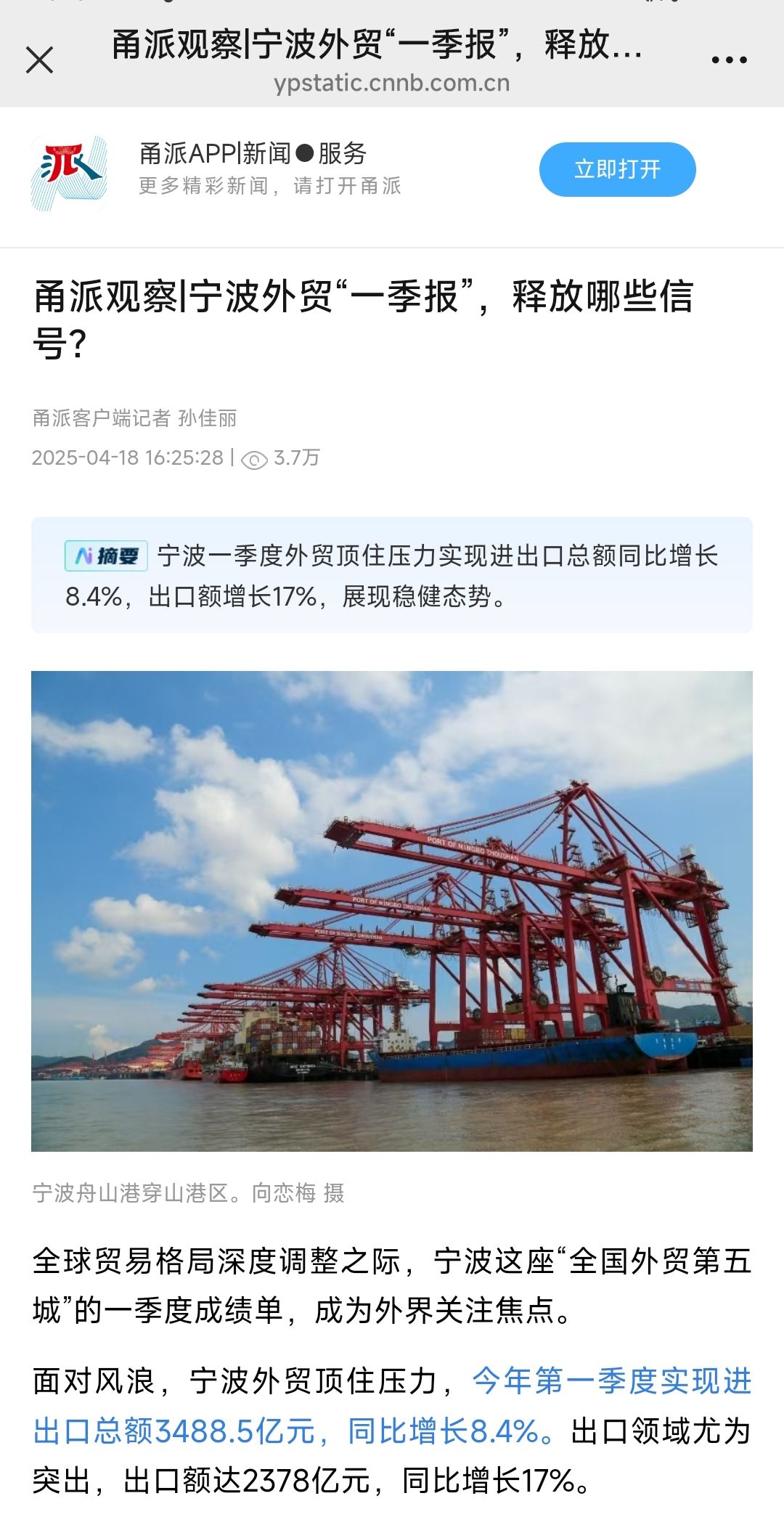Viewport: 784px width, 1525px height.
Task: Open the 甬派APP banner logo
Action: click(70, 173)
